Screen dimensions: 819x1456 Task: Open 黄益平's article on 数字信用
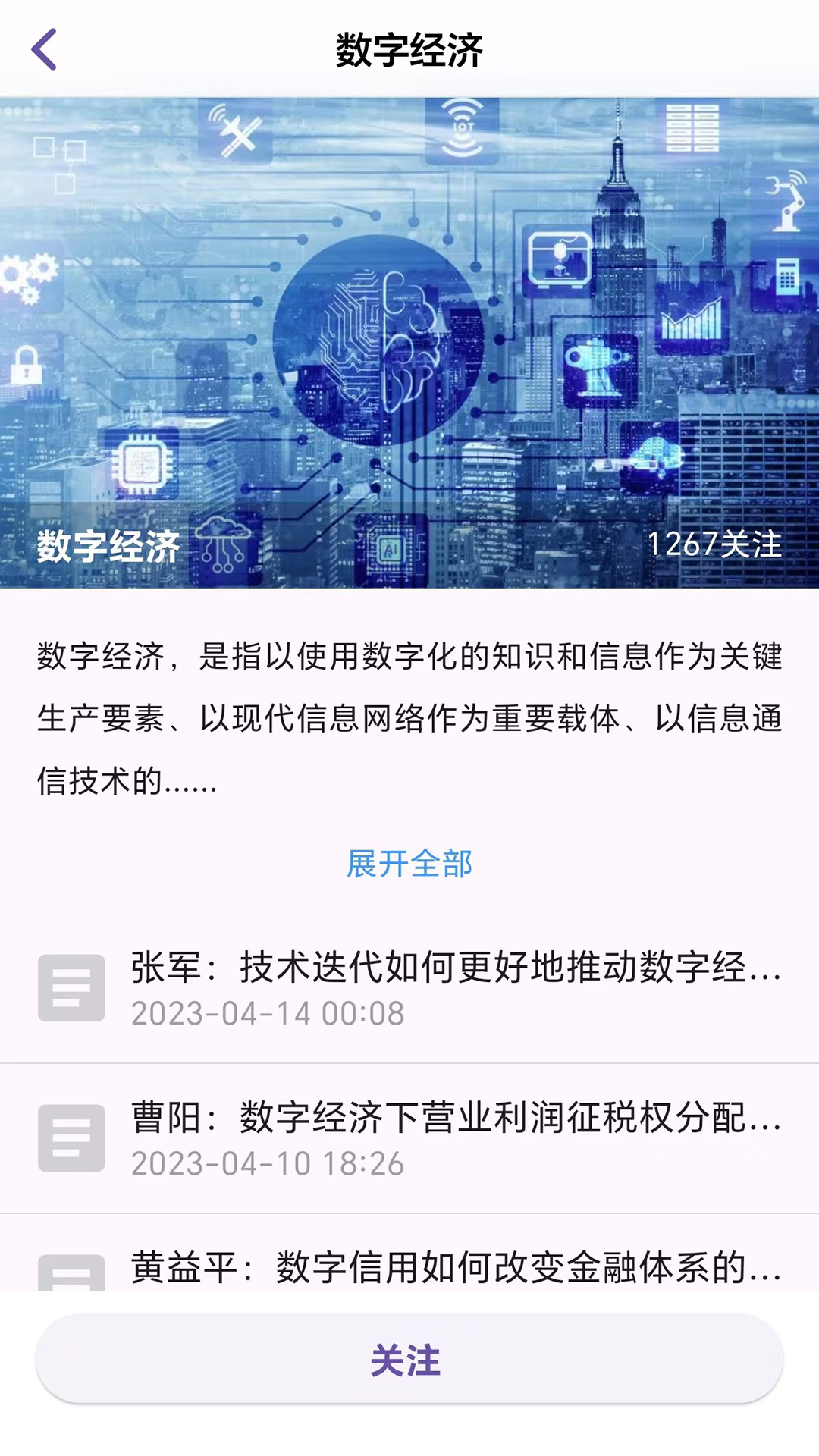pos(409,1253)
